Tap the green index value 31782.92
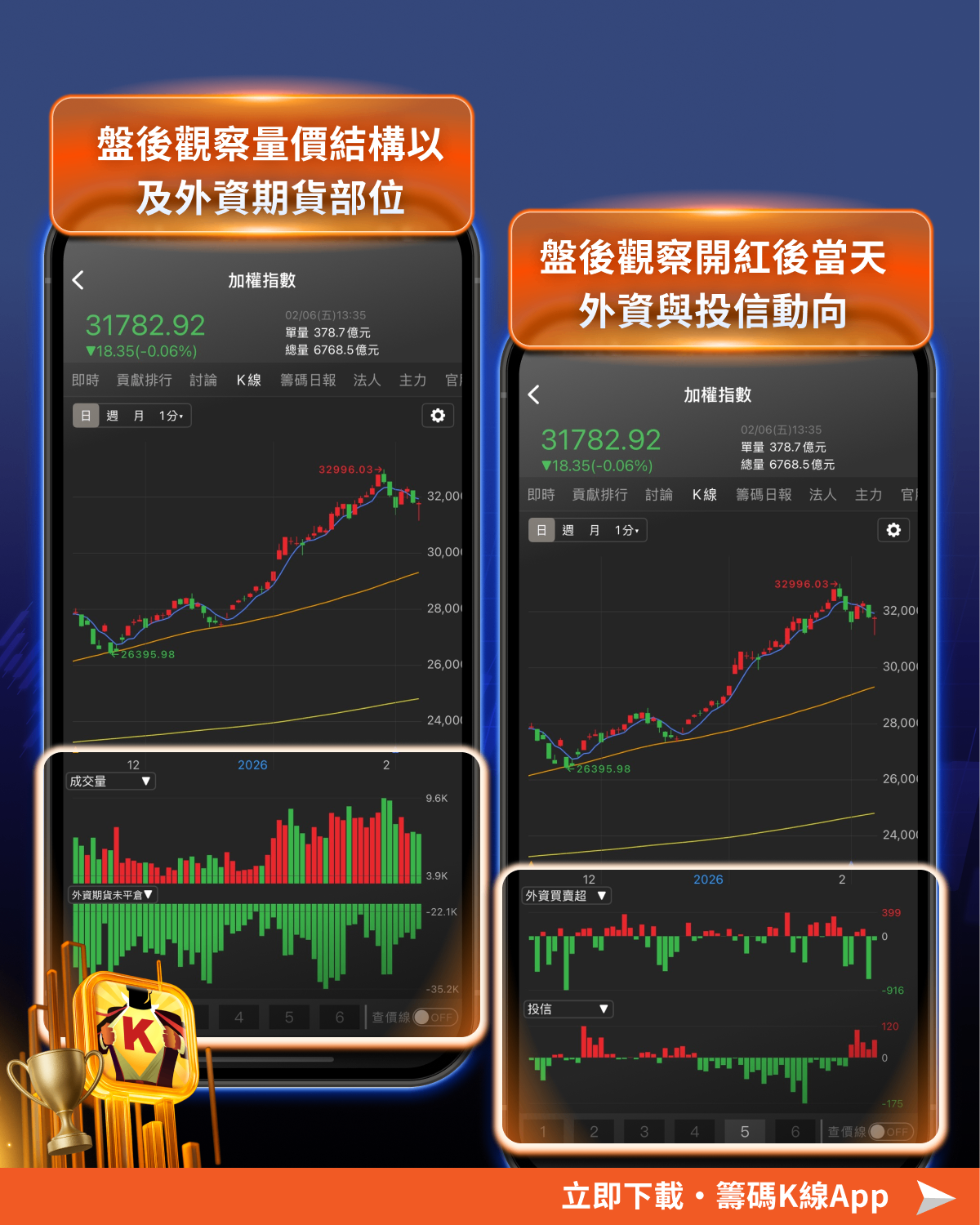 145,324
